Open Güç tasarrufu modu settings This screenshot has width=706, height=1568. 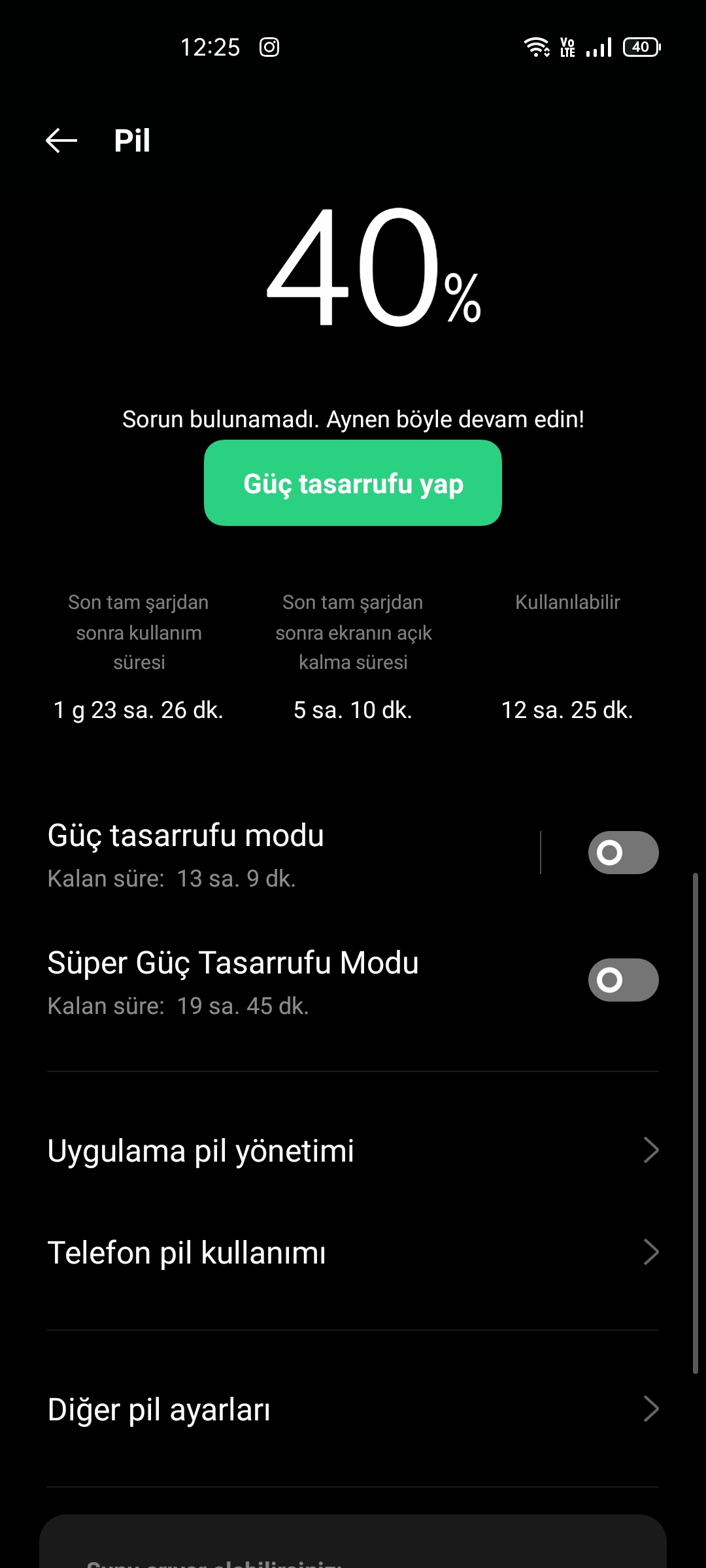[x=261, y=853]
